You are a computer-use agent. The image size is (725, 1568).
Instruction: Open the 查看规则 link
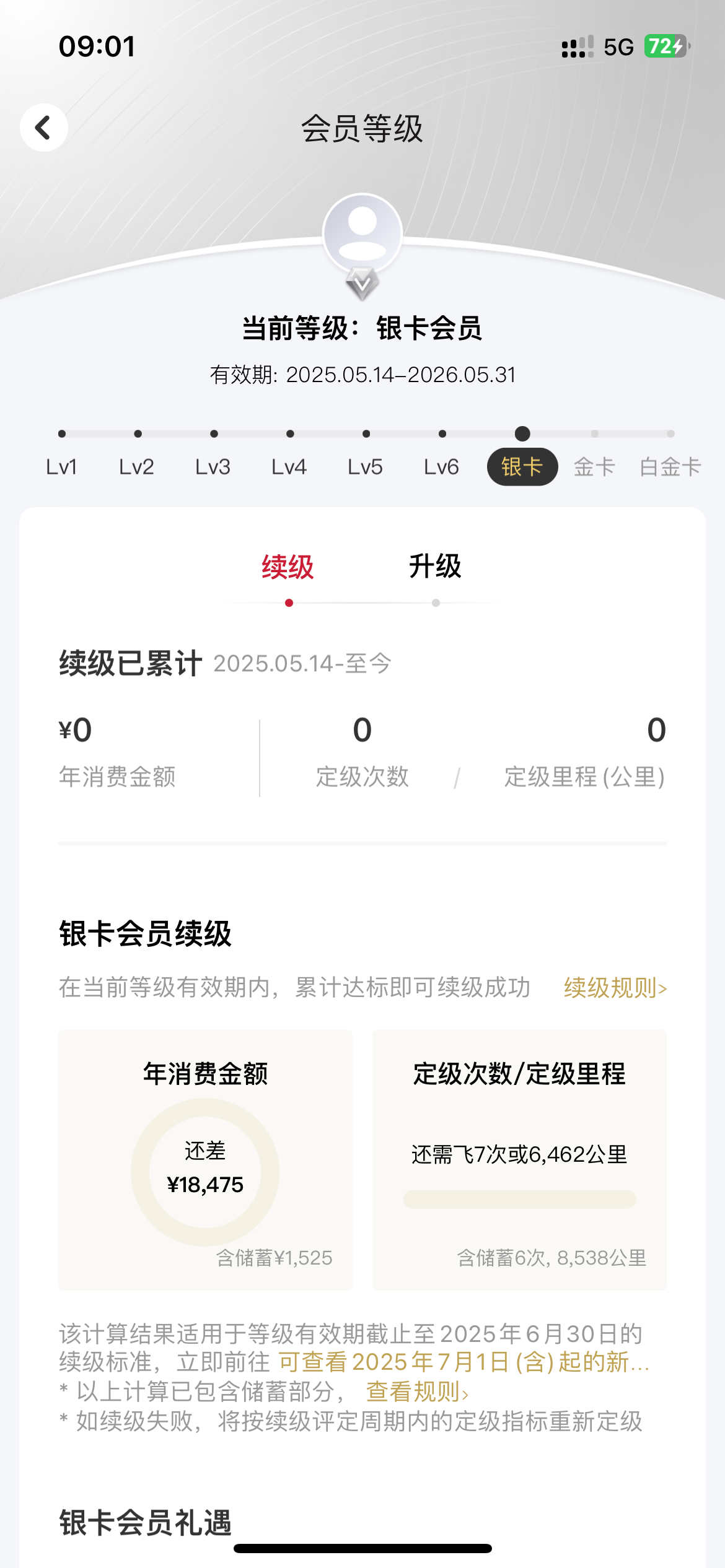coord(417,1392)
